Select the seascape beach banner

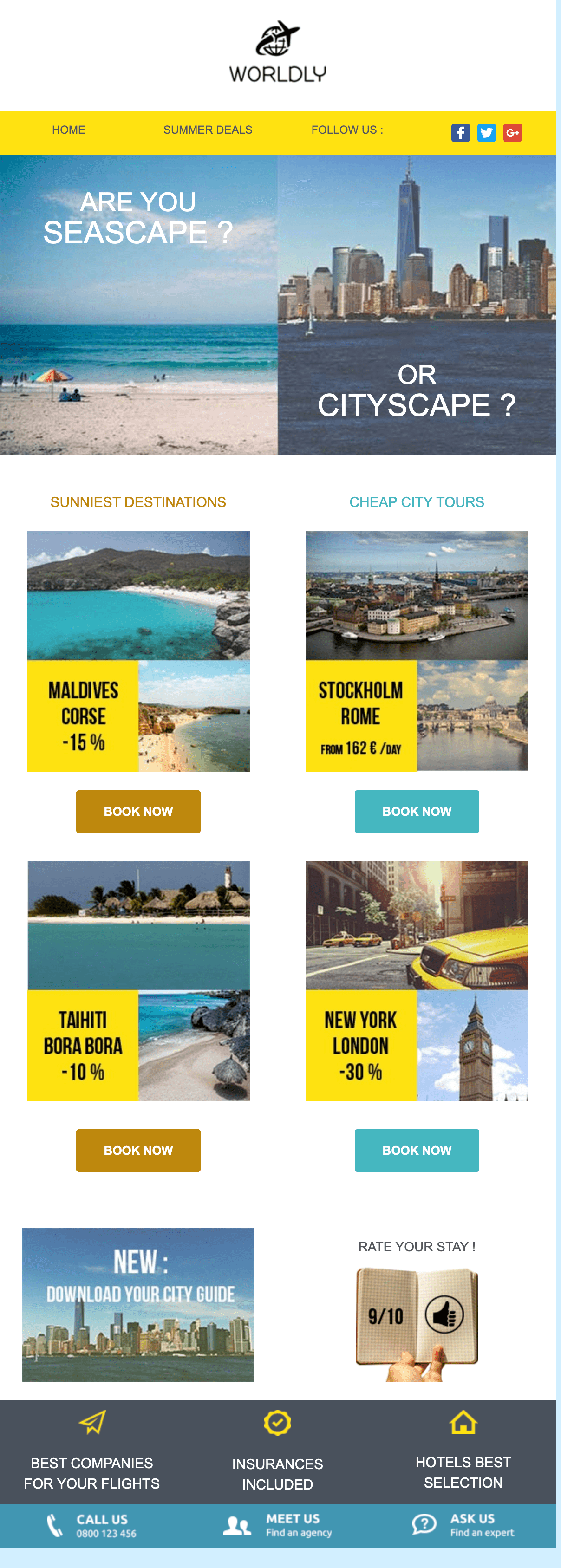coord(139,305)
